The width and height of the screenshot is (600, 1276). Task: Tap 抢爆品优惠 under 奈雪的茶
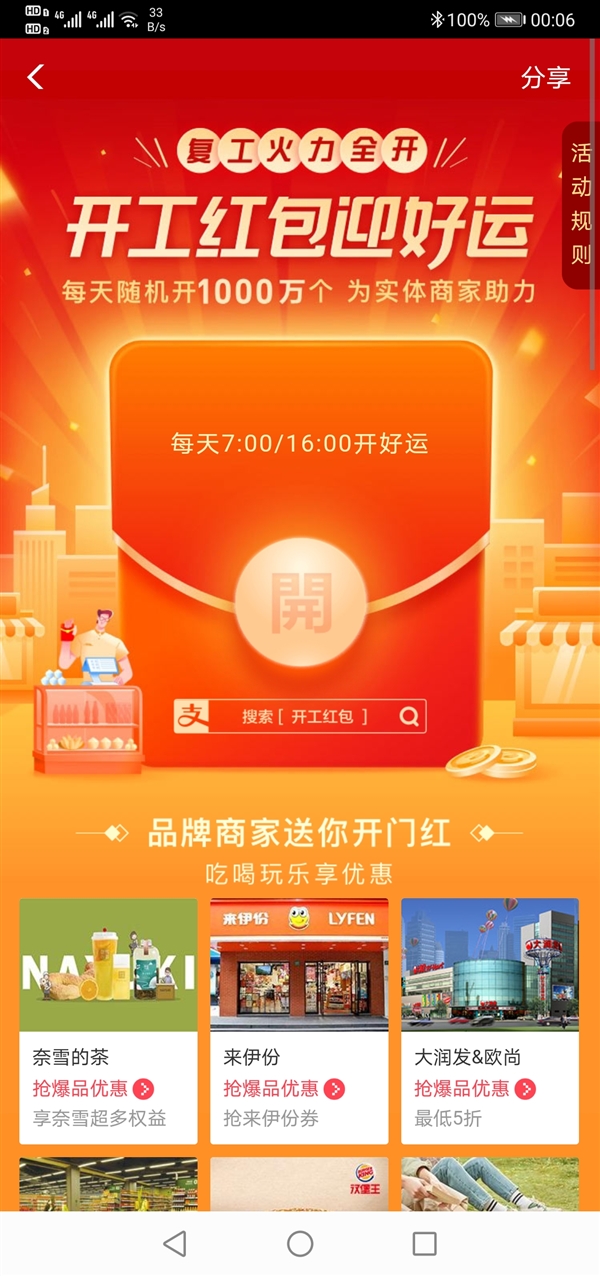pos(92,1089)
